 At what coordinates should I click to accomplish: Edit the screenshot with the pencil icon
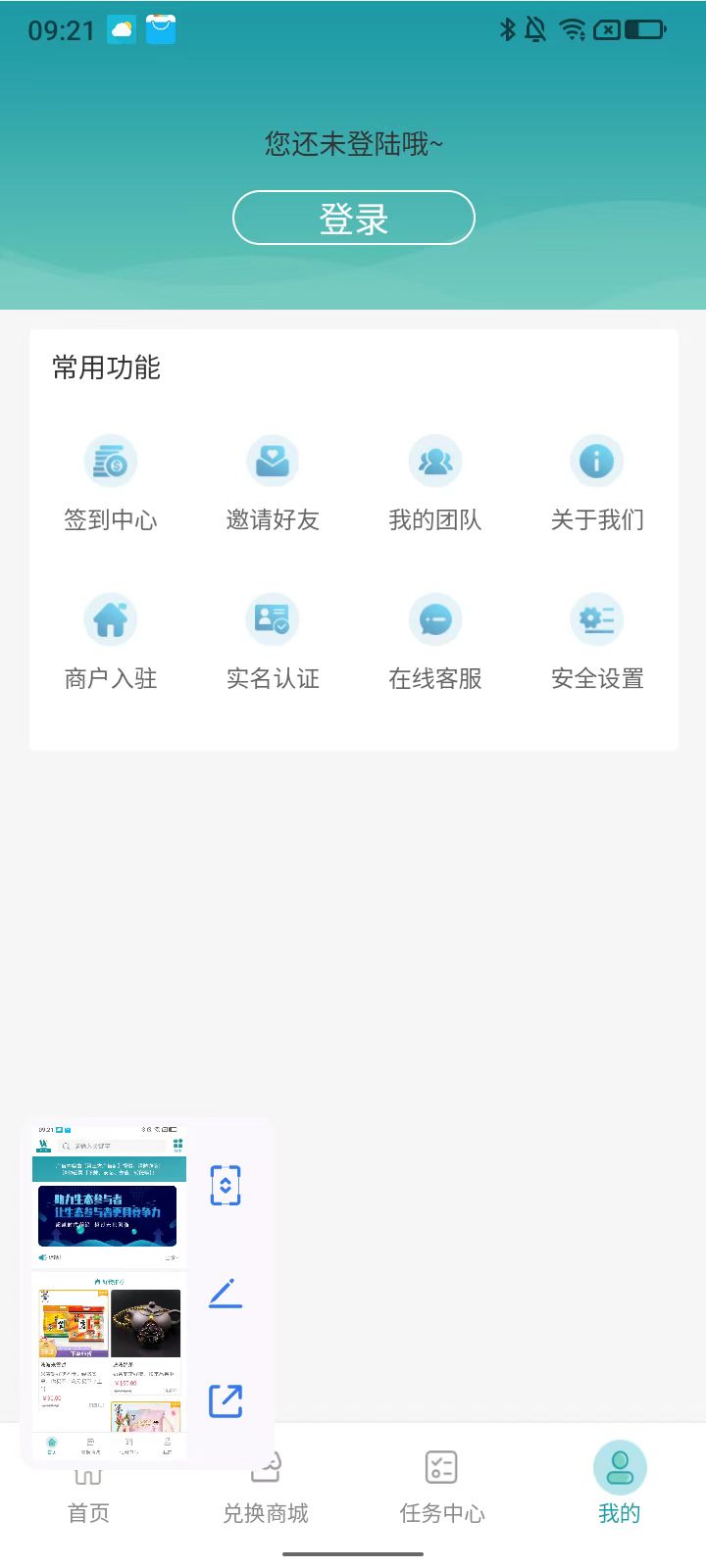[x=226, y=1294]
